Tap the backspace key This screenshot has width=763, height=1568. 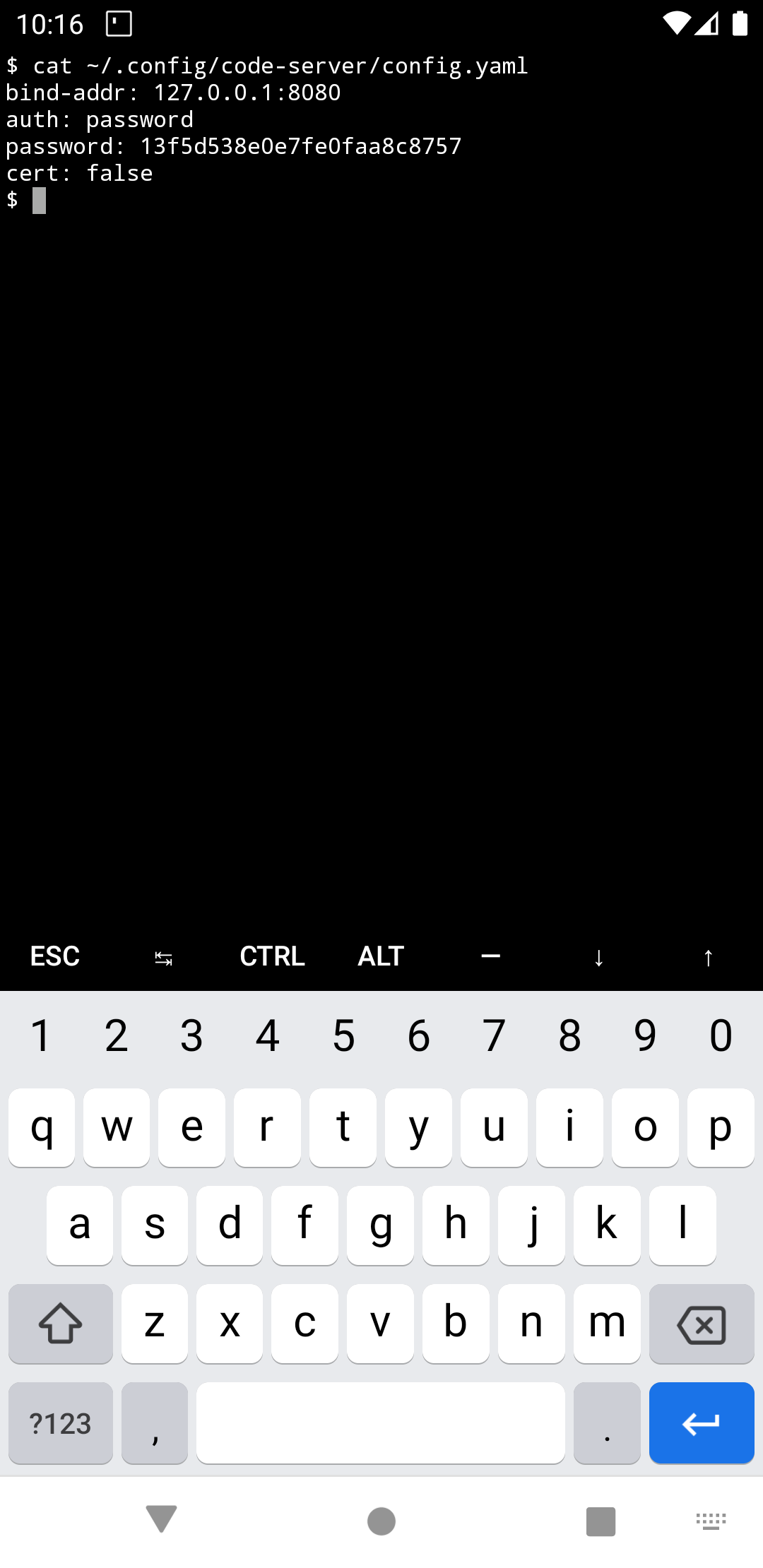(701, 1324)
